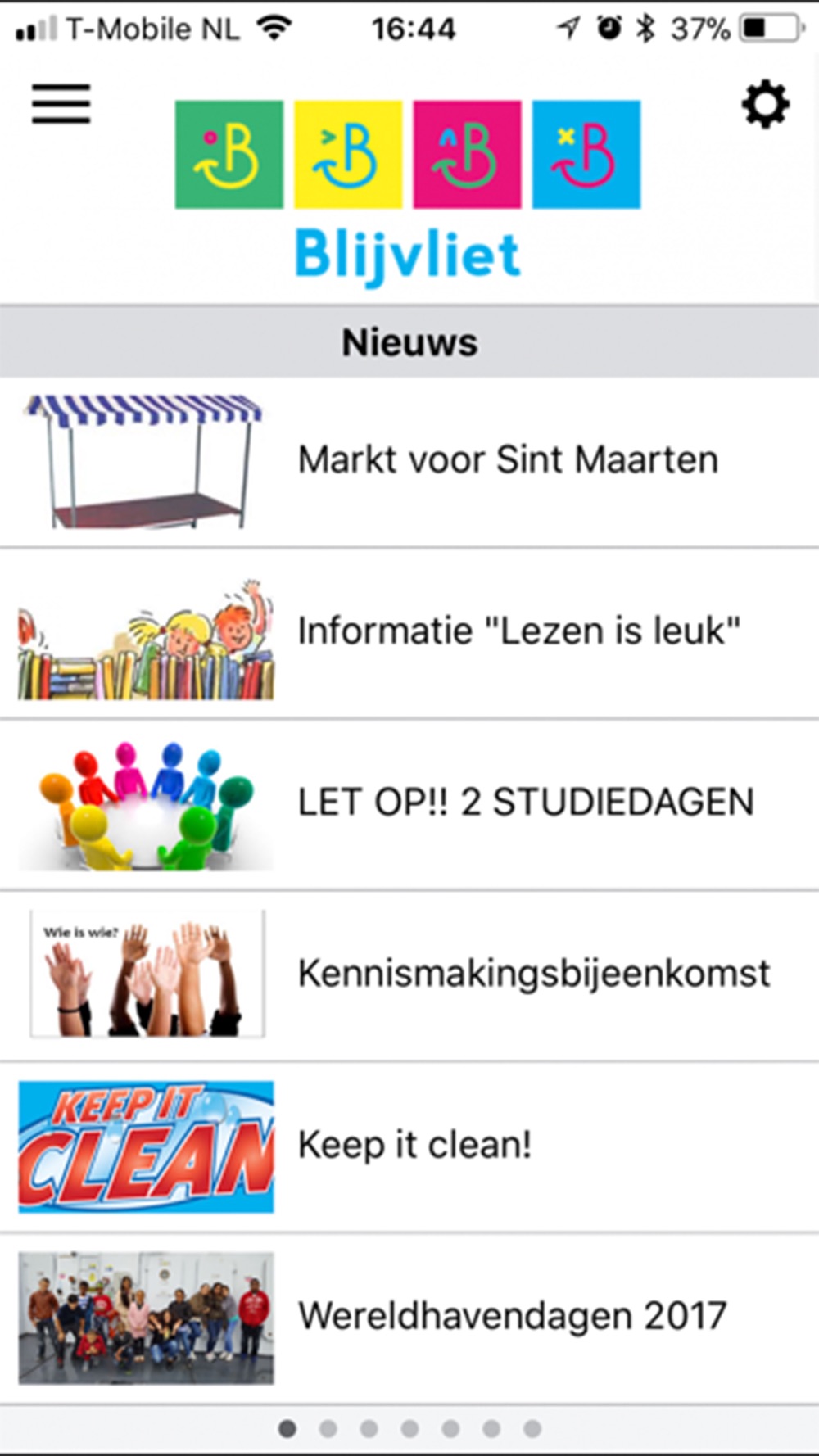View the Kennismakingsbijeenkomst news item
Screen dimensions: 819x1456
point(409,975)
